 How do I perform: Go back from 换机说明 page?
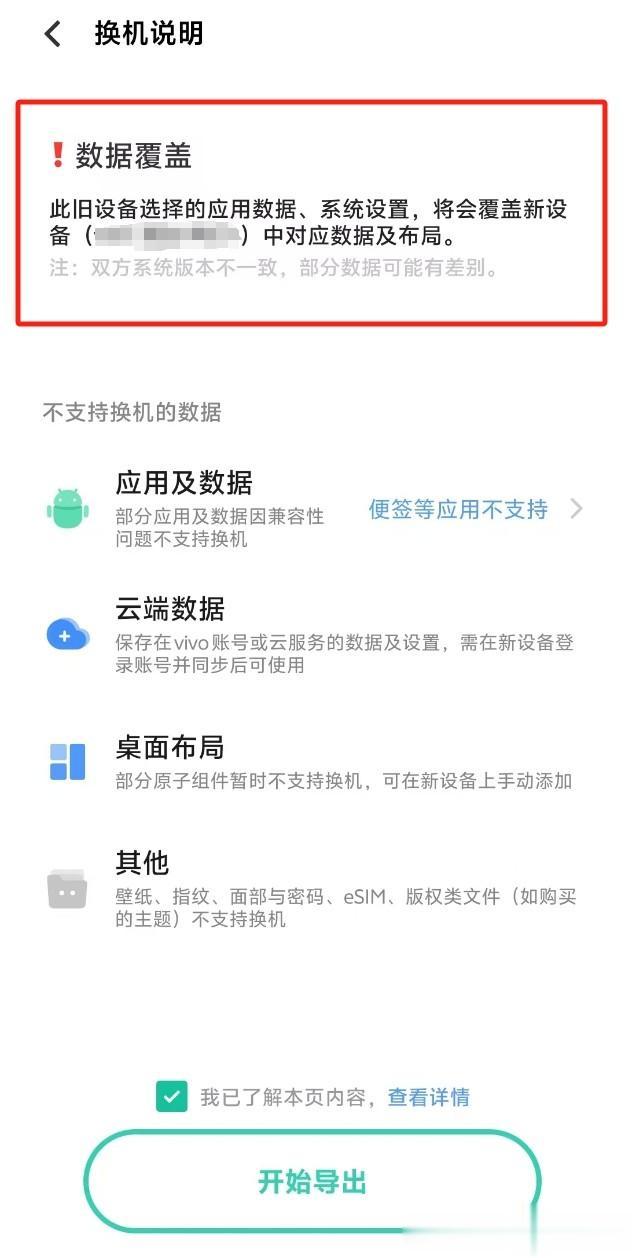point(53,34)
